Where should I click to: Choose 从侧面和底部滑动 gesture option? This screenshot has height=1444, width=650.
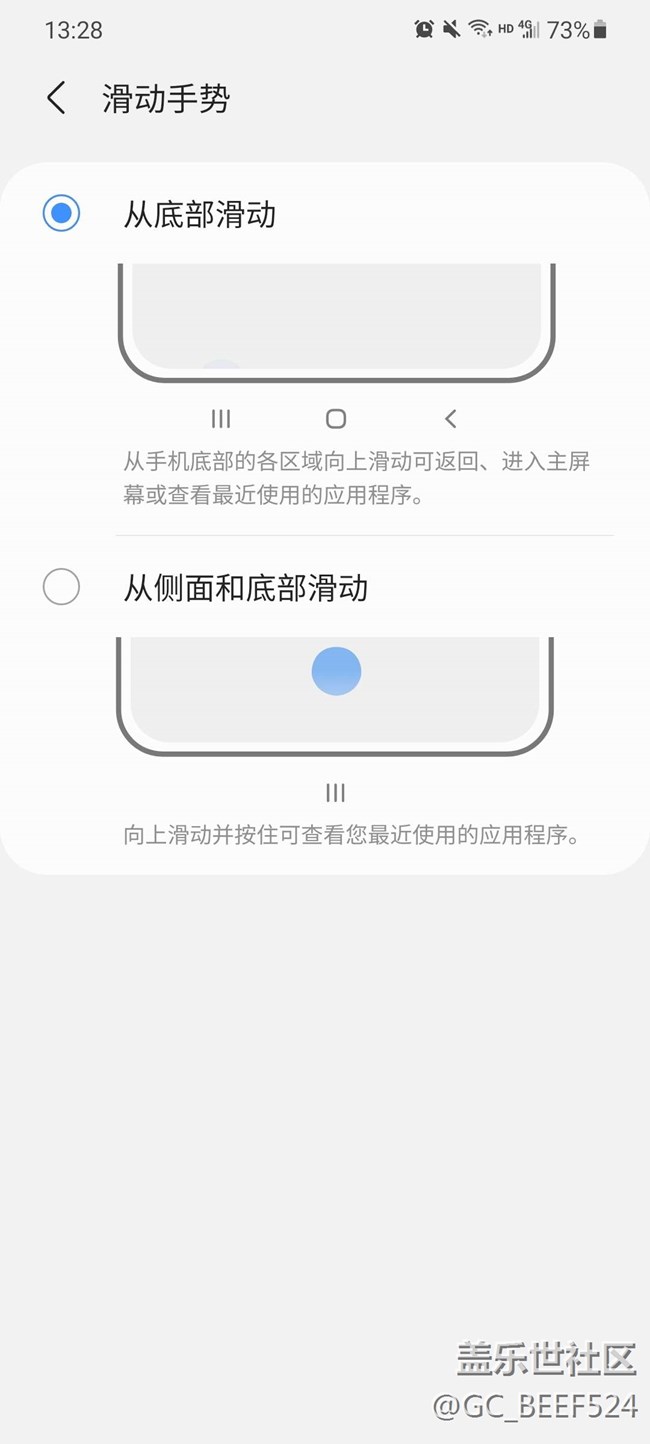point(61,587)
